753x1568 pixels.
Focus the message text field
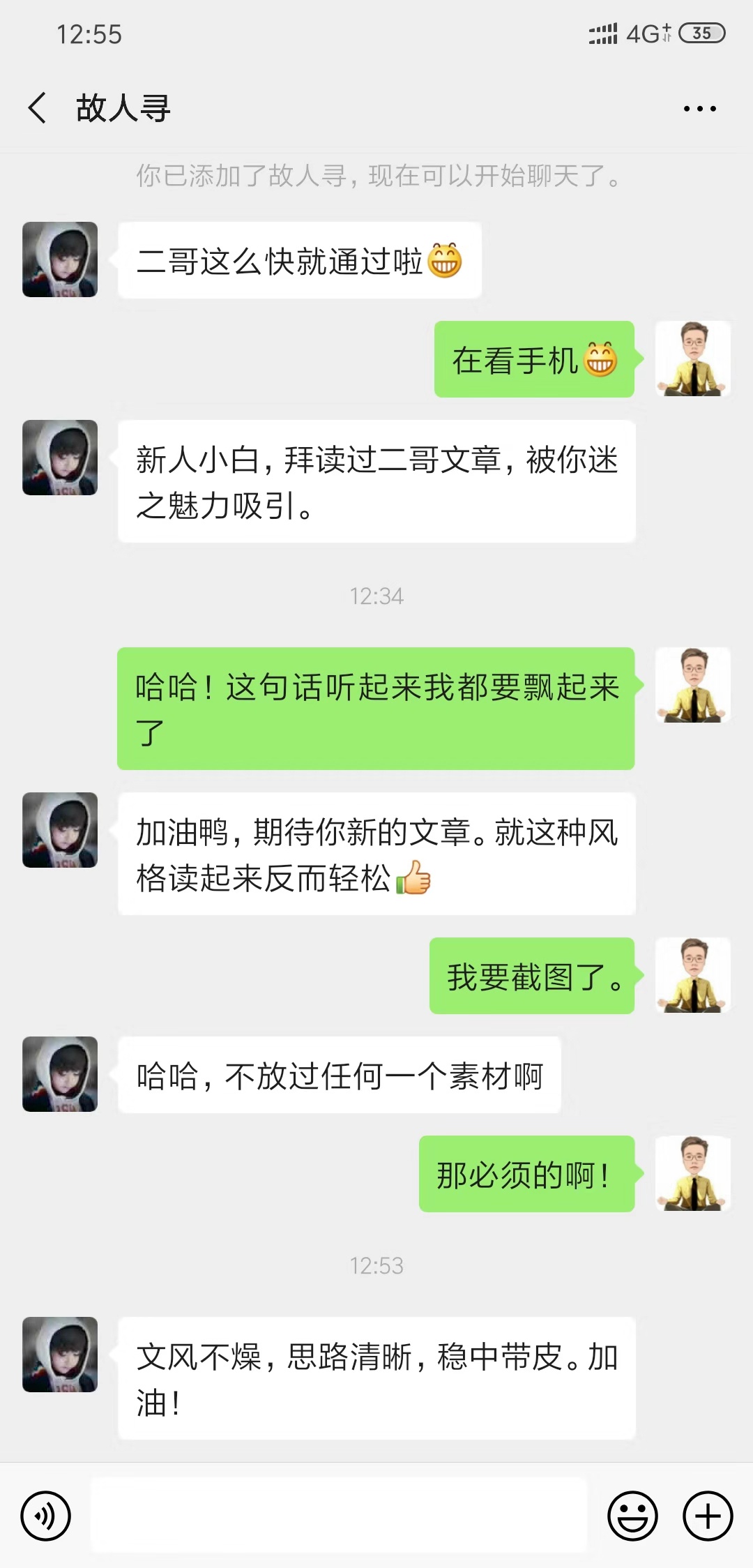[339, 1516]
